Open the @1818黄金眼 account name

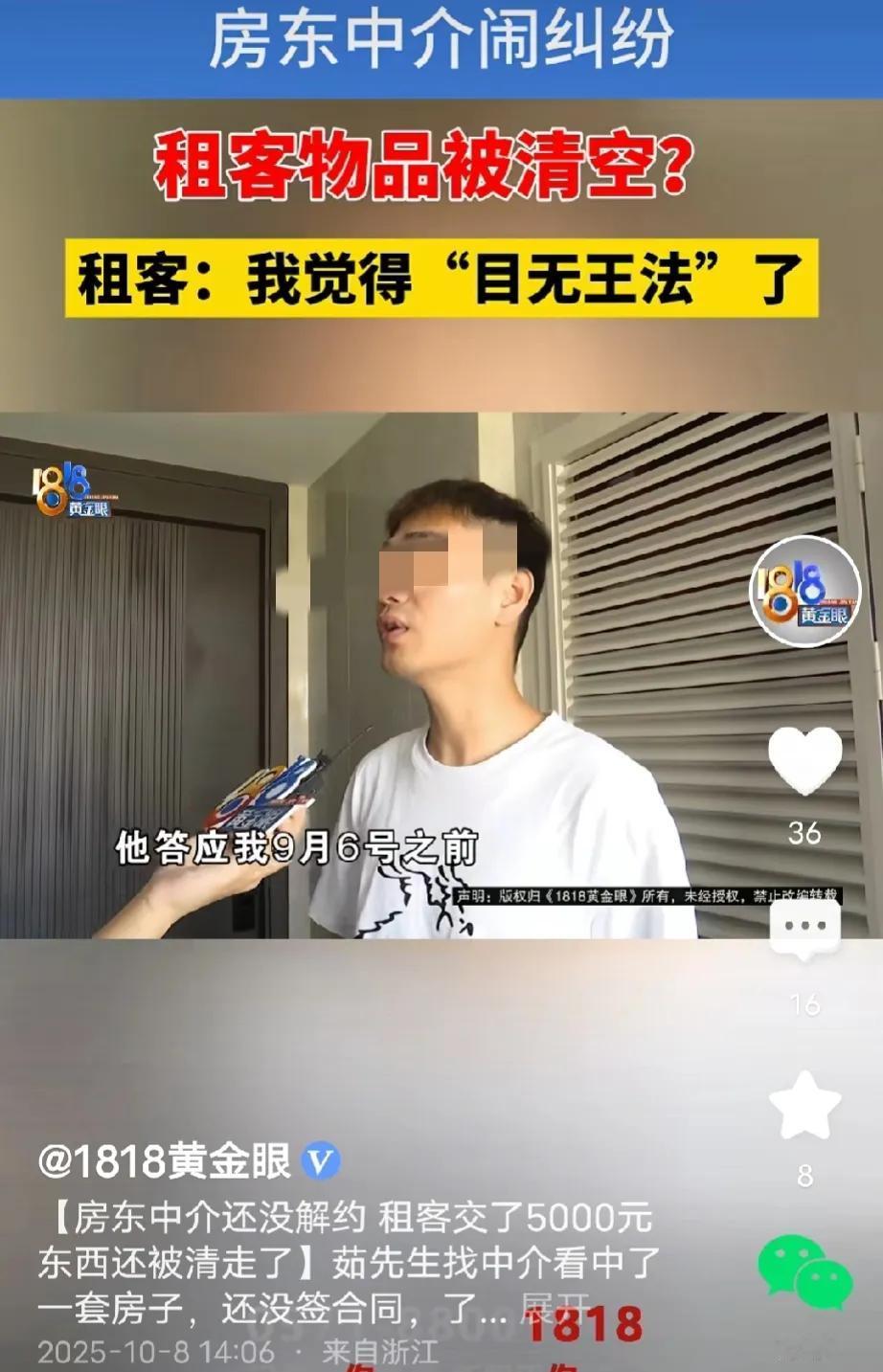tap(165, 1161)
